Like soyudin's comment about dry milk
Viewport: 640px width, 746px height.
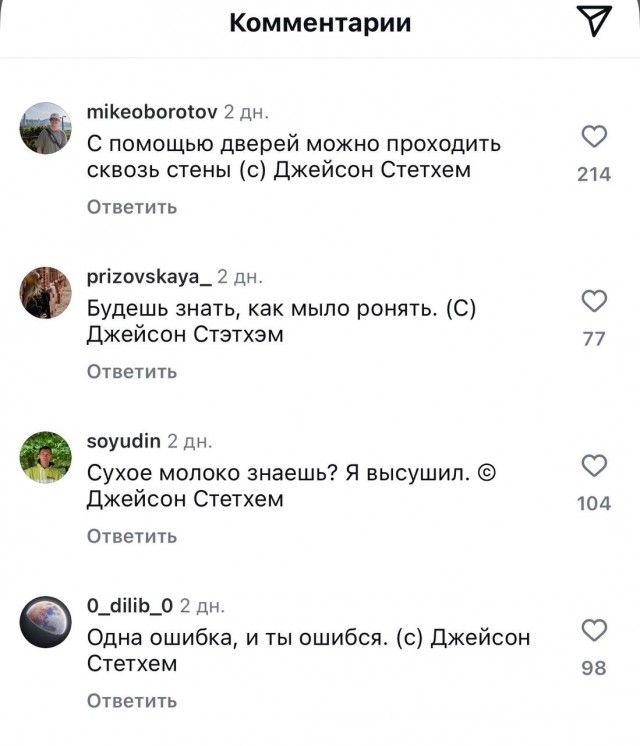coord(594,466)
